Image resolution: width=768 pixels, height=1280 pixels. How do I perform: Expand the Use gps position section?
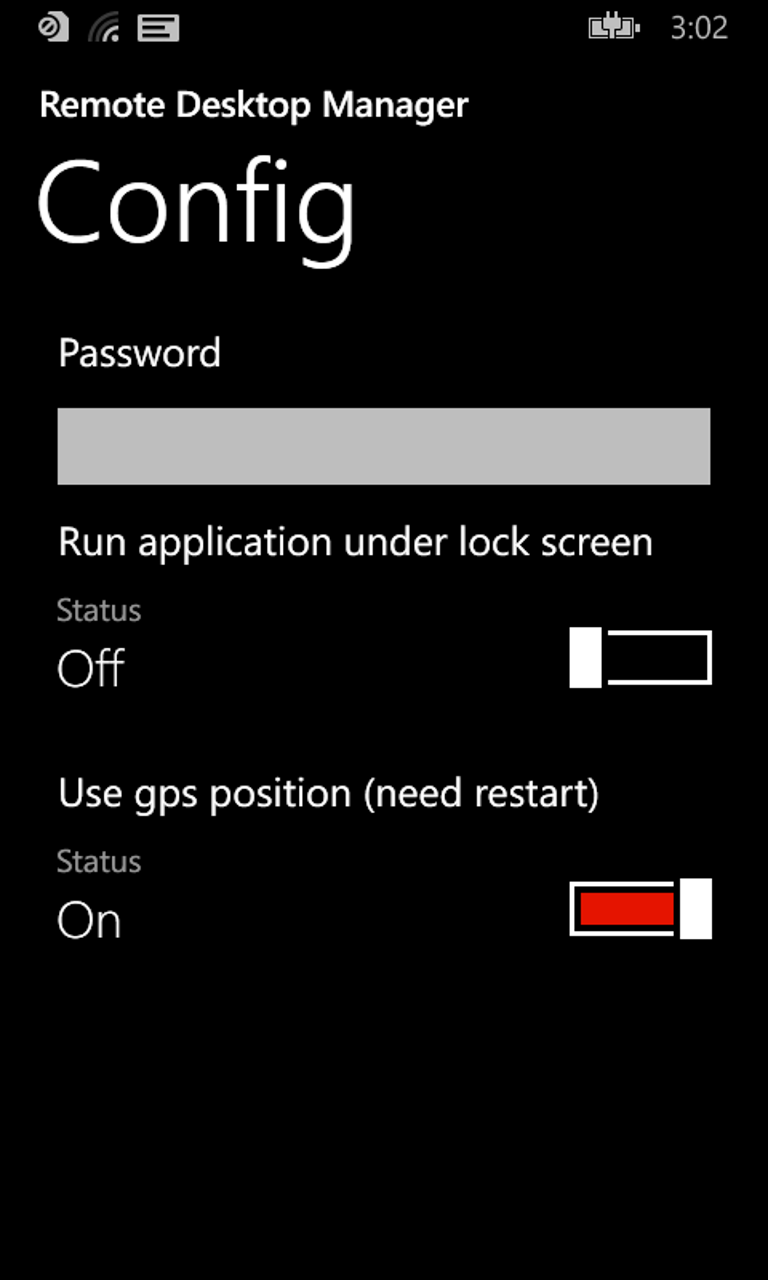point(328,792)
